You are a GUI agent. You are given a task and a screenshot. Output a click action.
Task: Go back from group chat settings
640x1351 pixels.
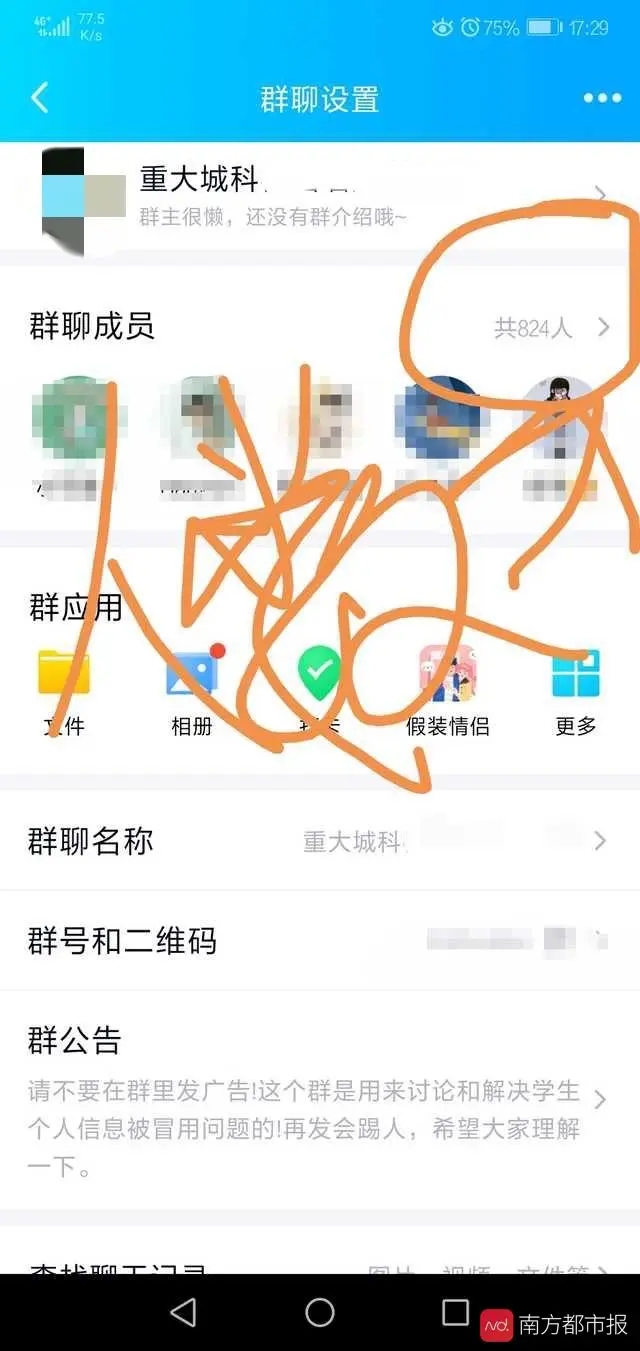click(x=40, y=98)
